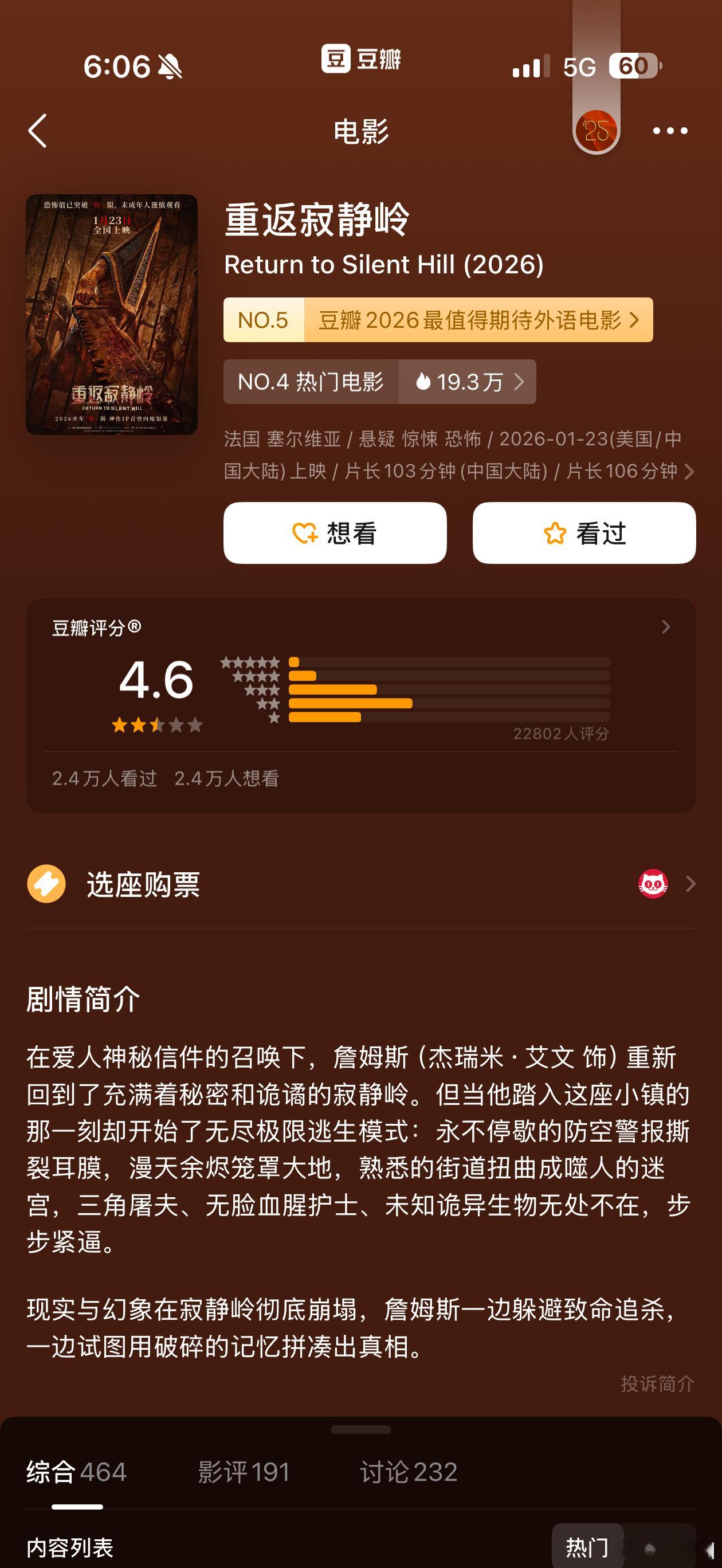Tap the back arrow to return

pos(38,131)
